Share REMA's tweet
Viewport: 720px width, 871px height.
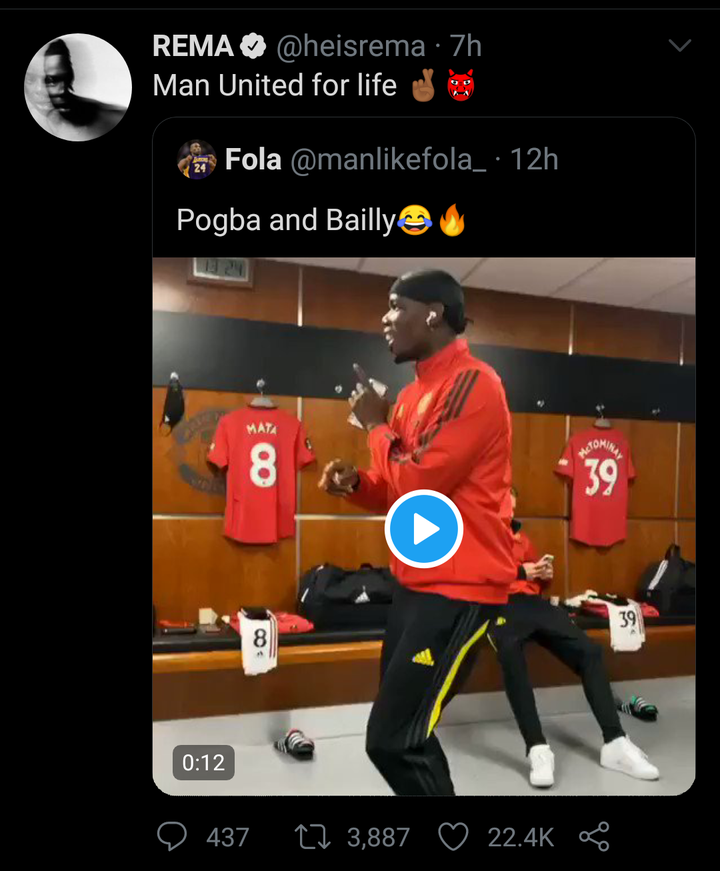pyautogui.click(x=595, y=836)
